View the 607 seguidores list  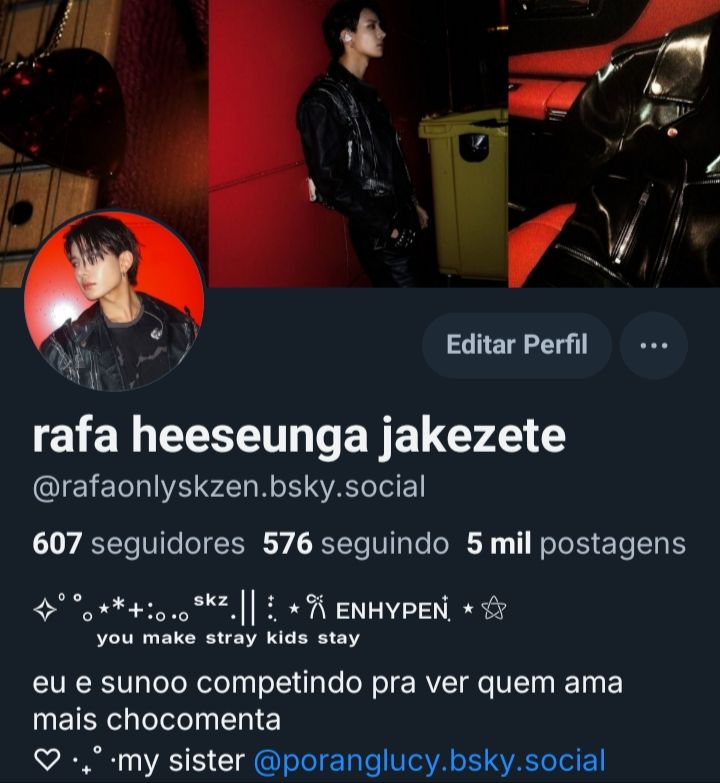coord(138,544)
